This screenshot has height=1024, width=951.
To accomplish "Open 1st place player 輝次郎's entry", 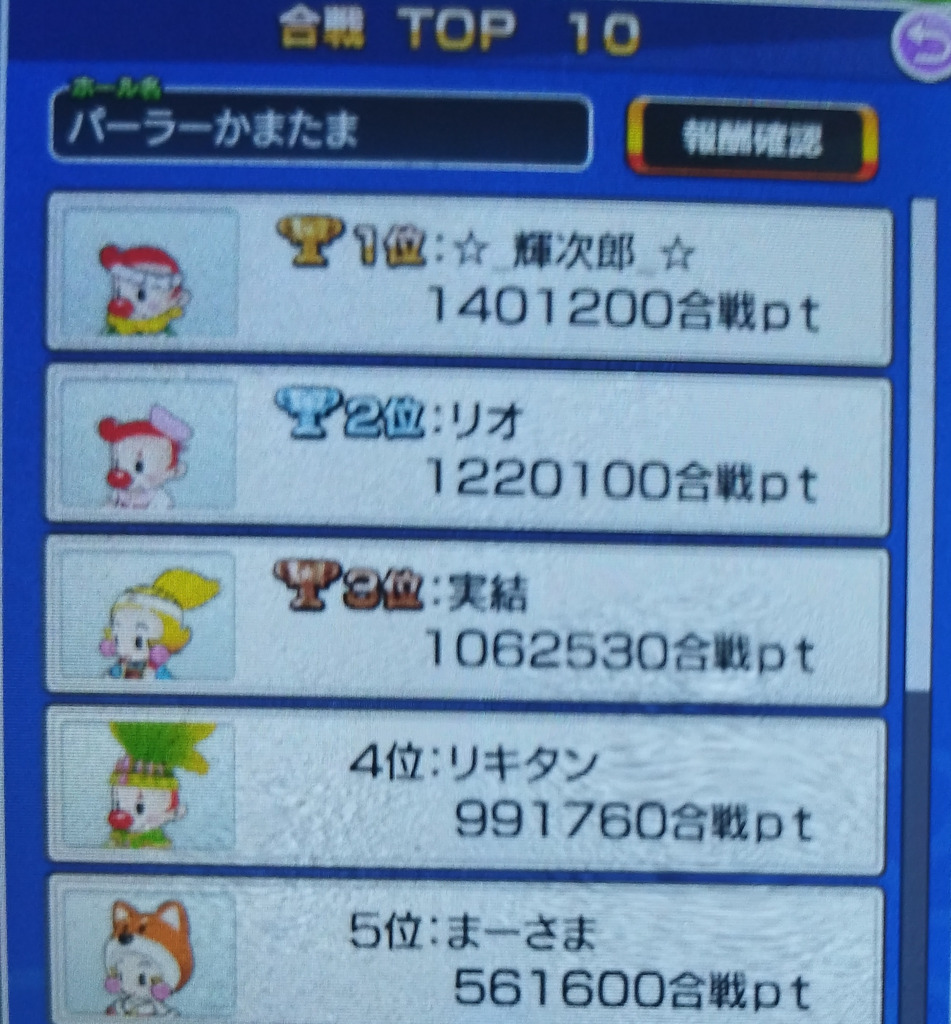I will [x=468, y=279].
